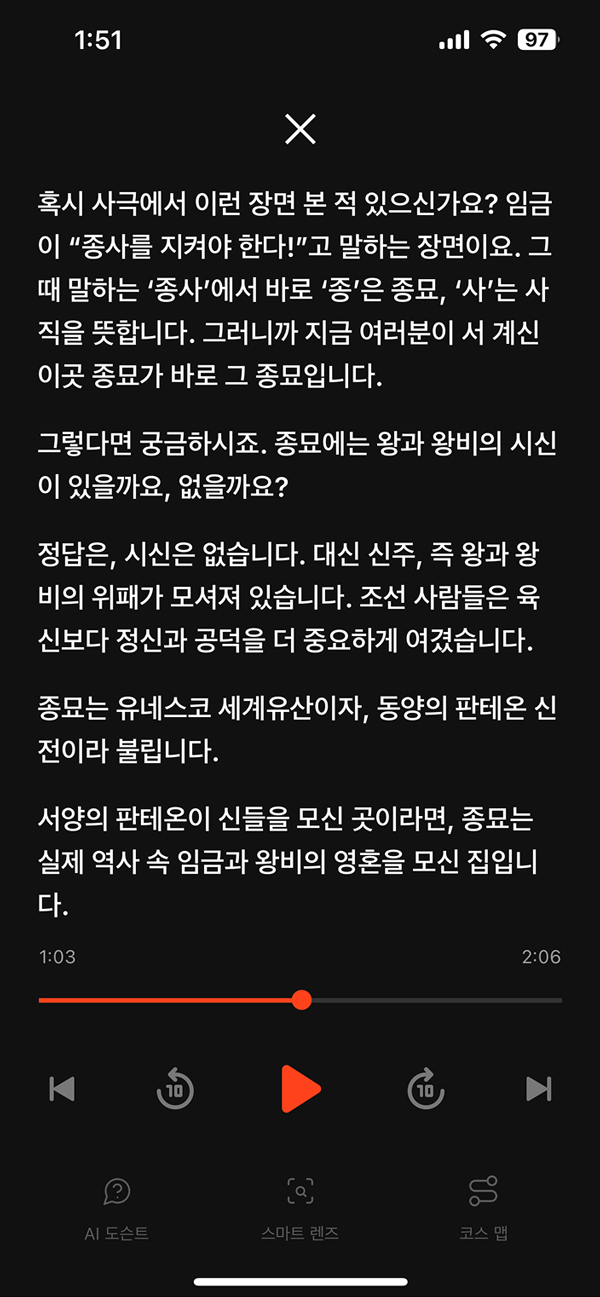
Task: Rewind audio 10 seconds
Action: tap(175, 1089)
